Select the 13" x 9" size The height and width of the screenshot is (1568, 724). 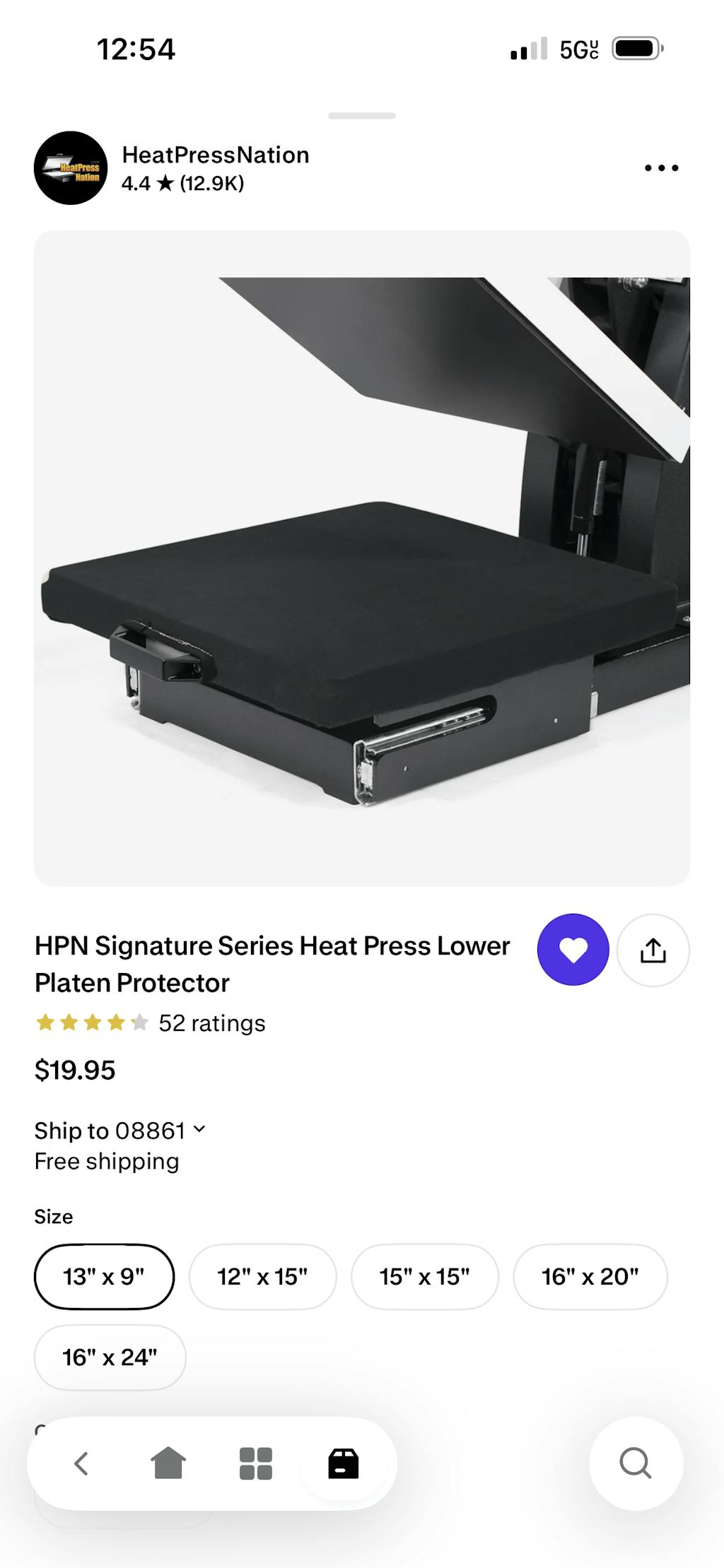(x=104, y=1276)
